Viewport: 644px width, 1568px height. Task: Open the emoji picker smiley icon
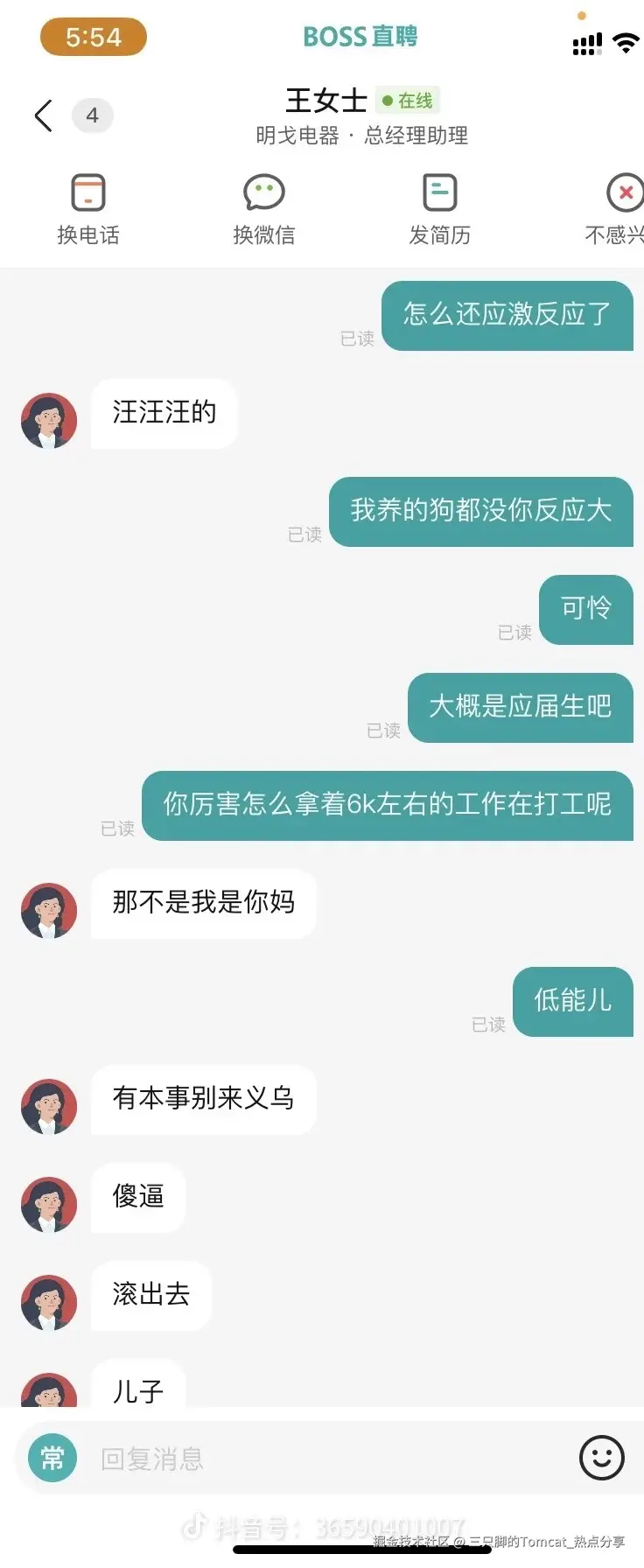click(x=601, y=1457)
